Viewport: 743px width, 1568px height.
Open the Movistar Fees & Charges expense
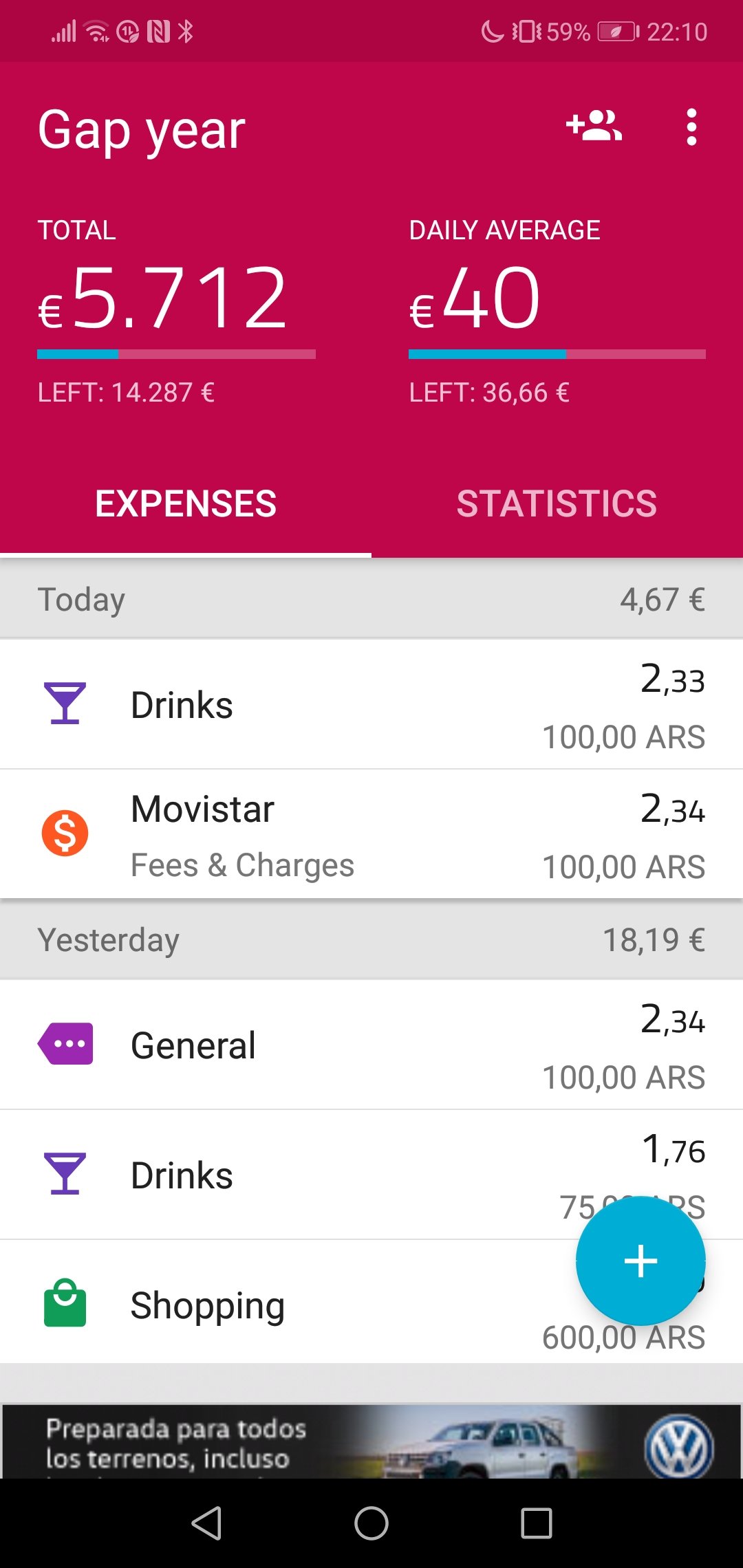point(371,834)
